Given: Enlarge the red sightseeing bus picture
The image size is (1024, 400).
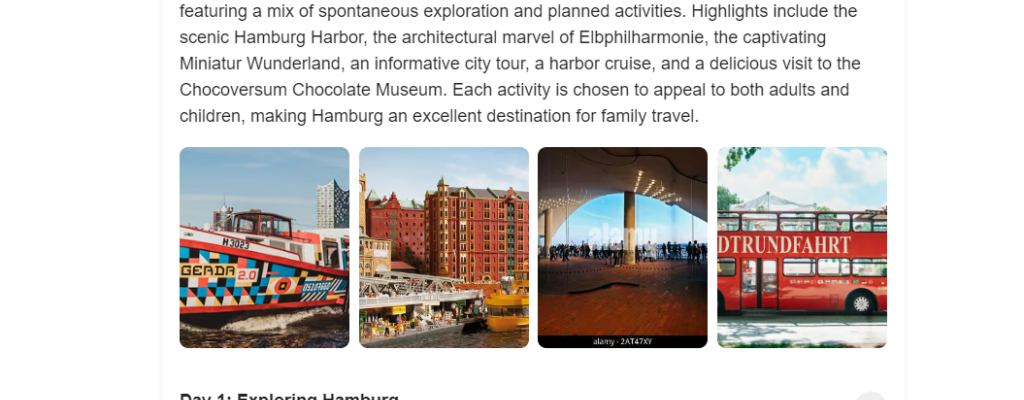Looking at the screenshot, I should (x=801, y=247).
